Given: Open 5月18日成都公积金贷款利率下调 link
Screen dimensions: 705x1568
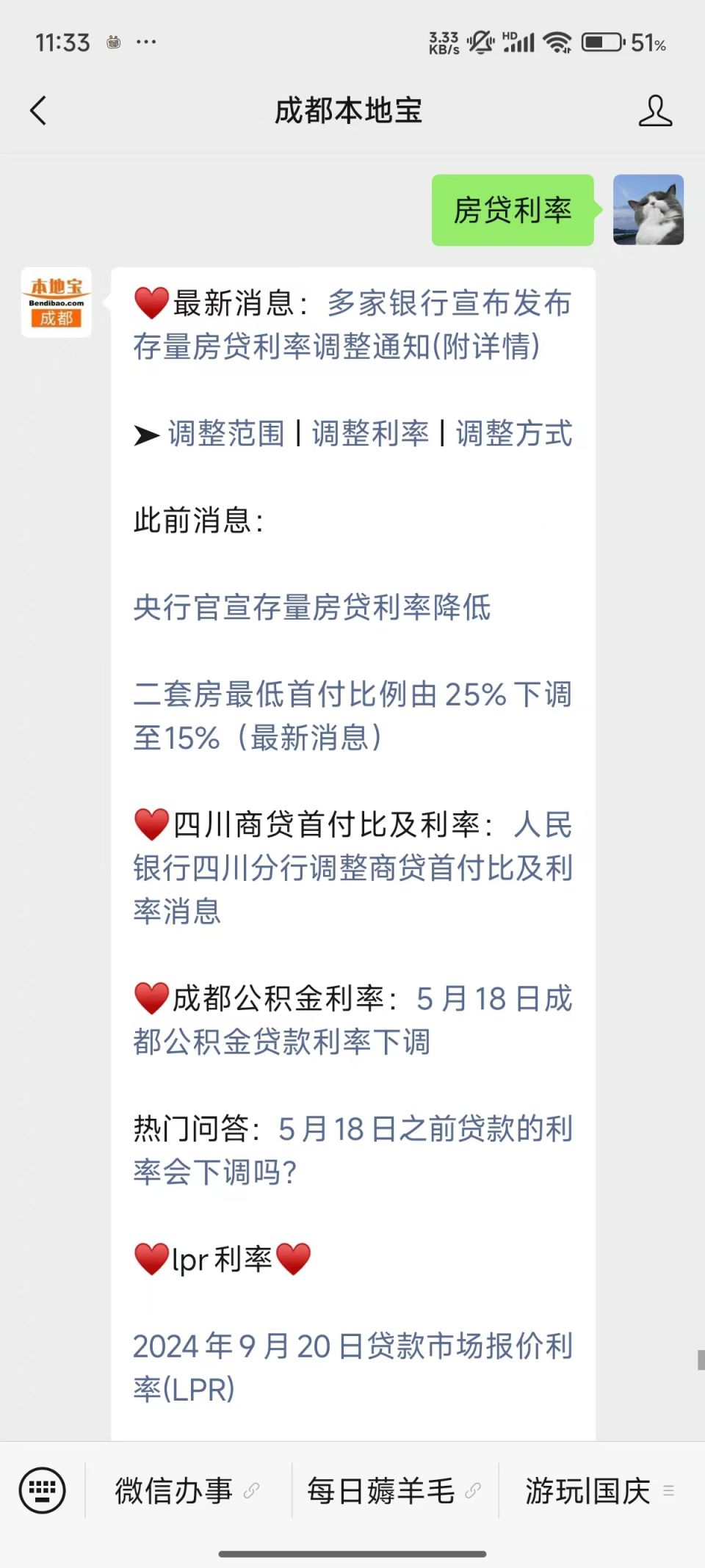Looking at the screenshot, I should 352,1020.
